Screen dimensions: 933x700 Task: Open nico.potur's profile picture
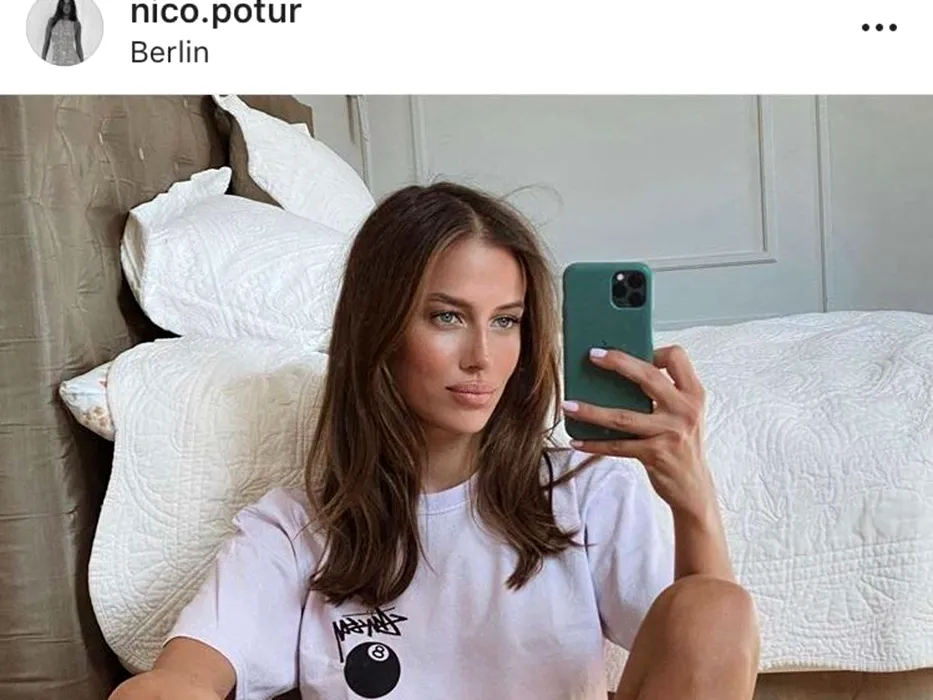point(64,30)
